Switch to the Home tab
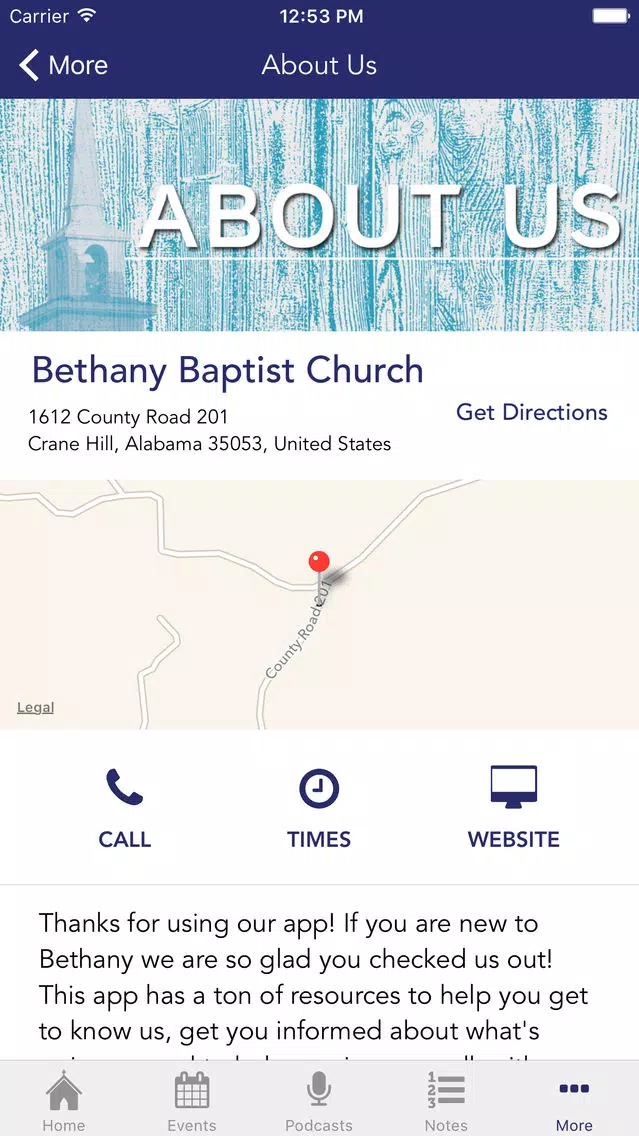The height and width of the screenshot is (1136, 639). pos(64,1100)
